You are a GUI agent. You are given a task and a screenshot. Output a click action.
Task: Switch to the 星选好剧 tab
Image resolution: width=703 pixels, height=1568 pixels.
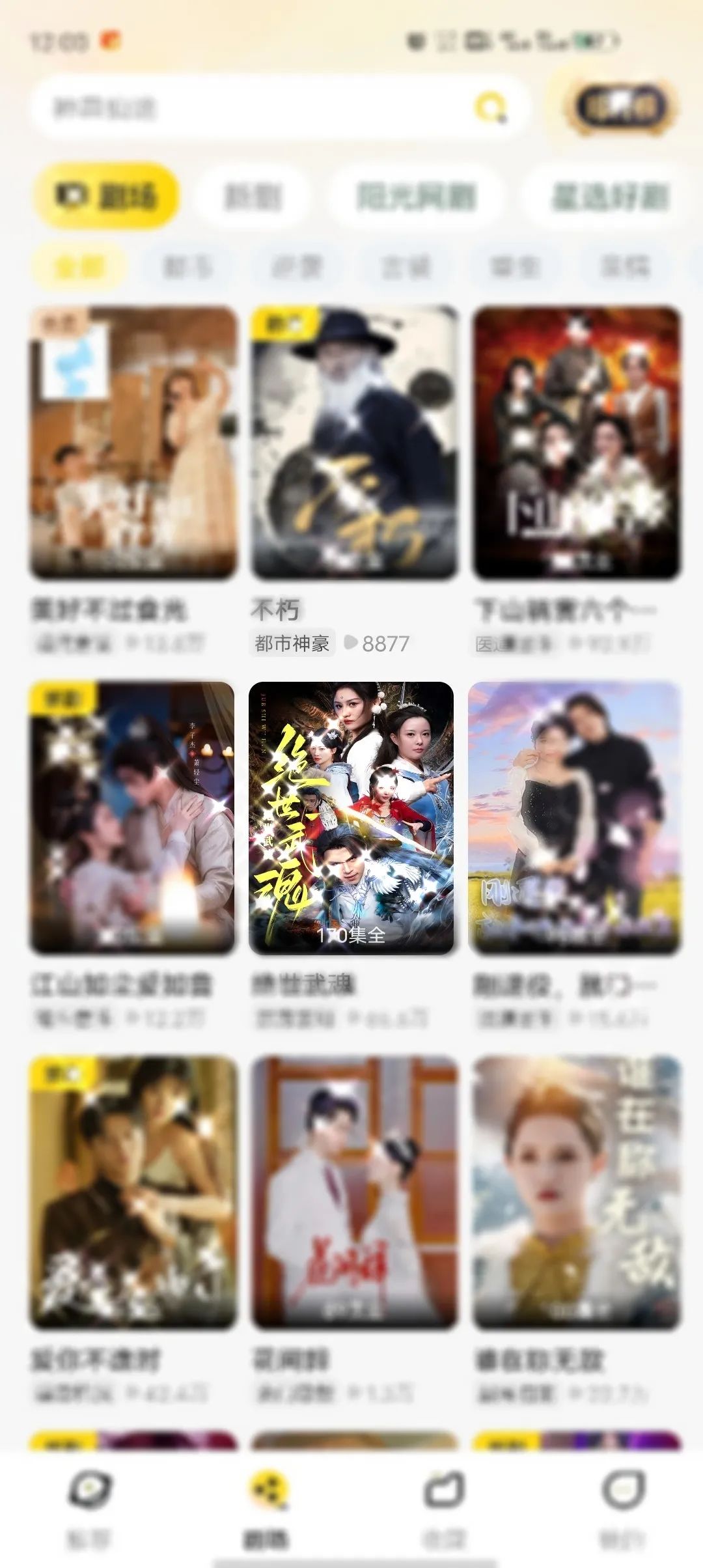[610, 197]
